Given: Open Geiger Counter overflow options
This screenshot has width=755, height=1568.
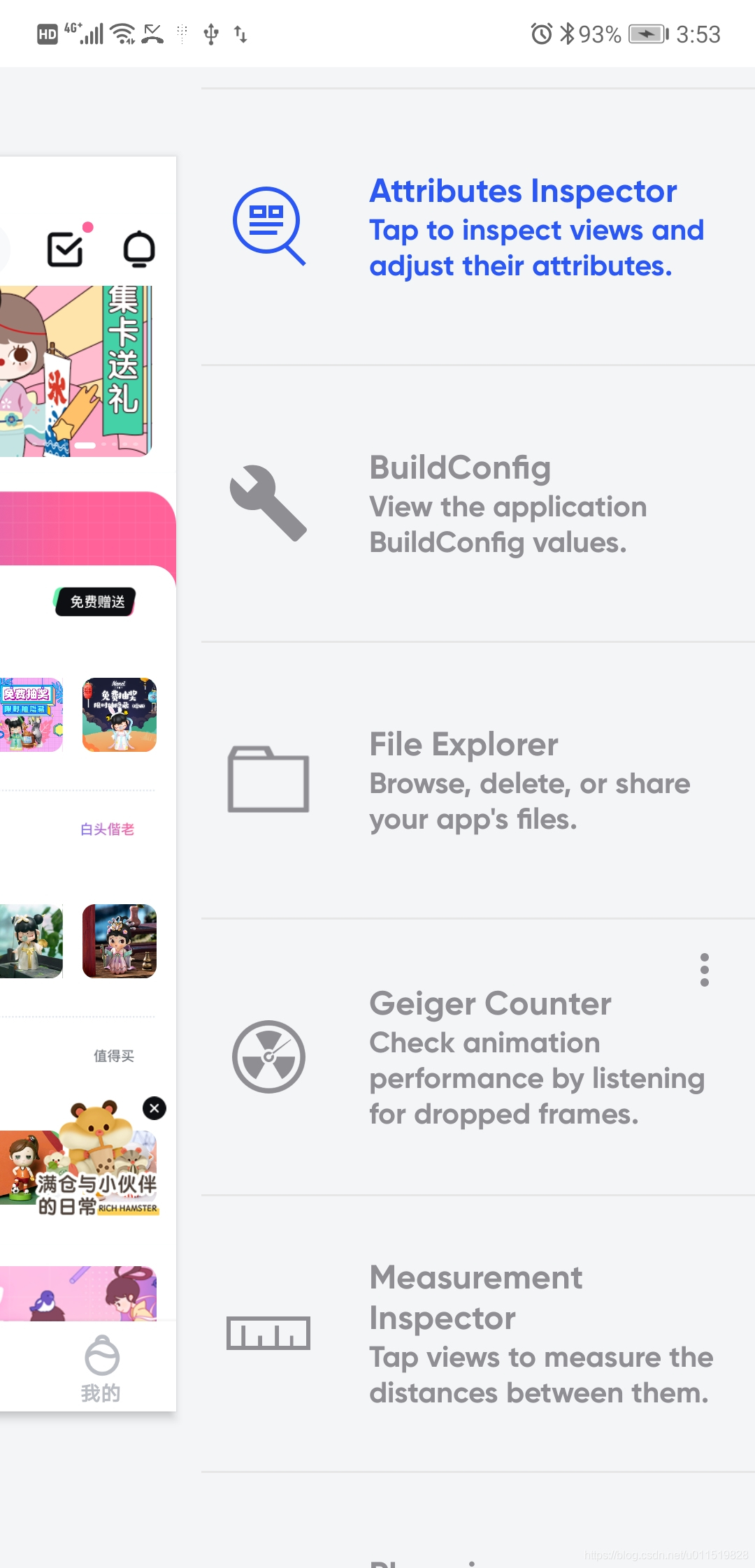Looking at the screenshot, I should pyautogui.click(x=704, y=970).
